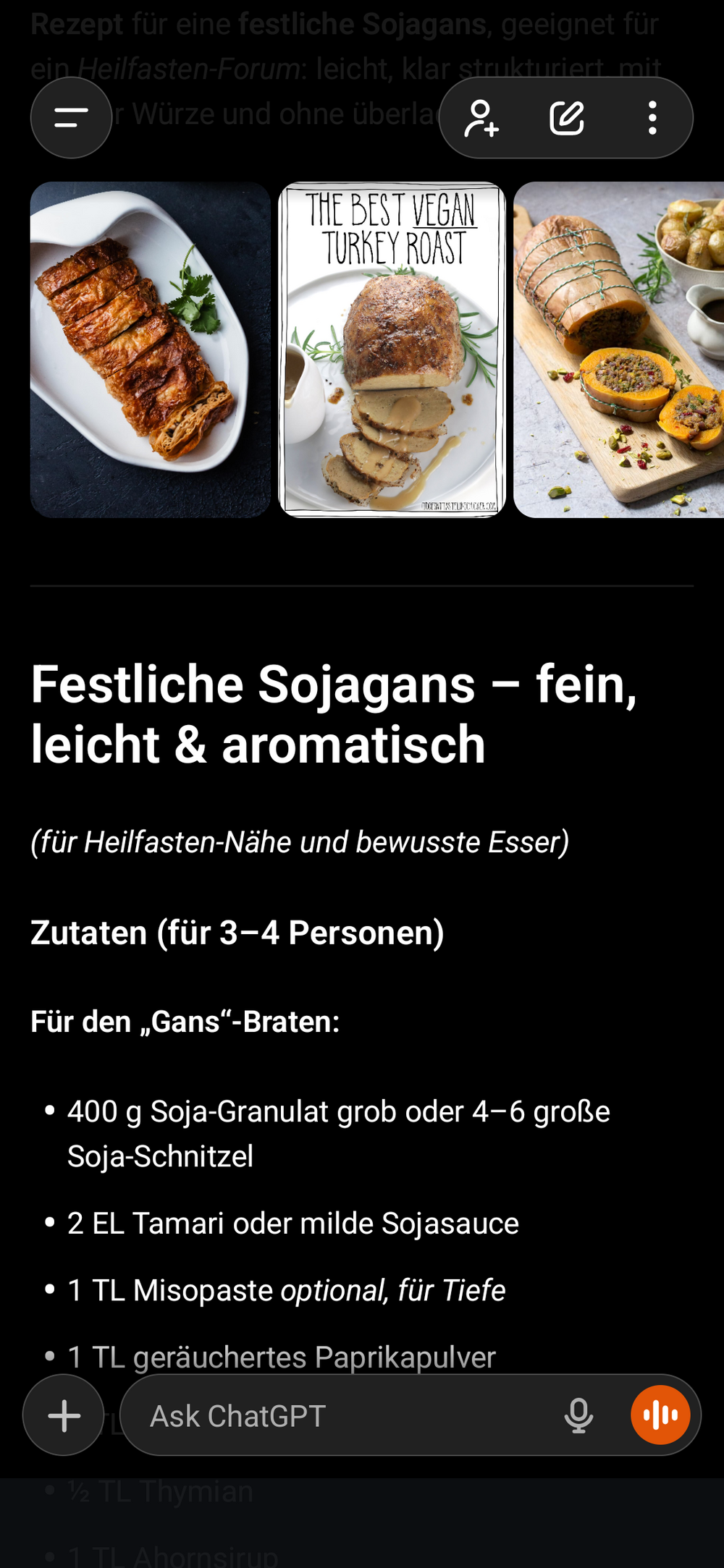
Task: Open the sliced roast image on dark plate
Action: (151, 349)
